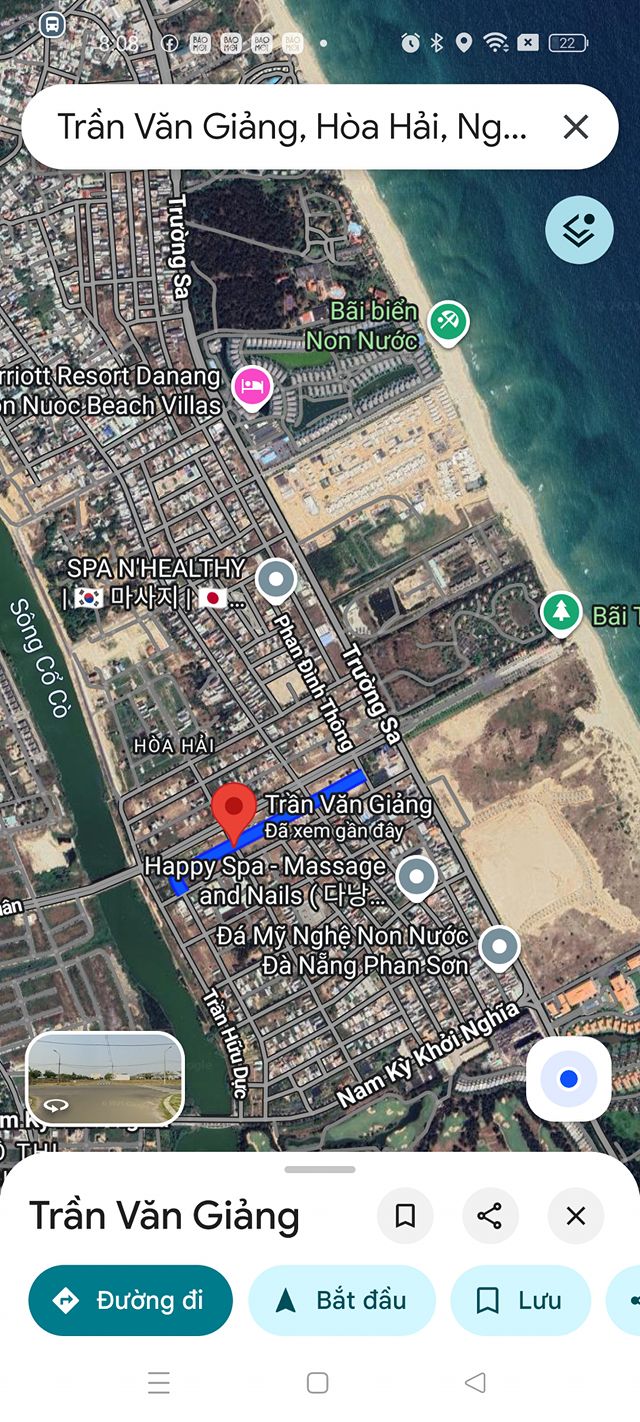Start navigation with Bắt đầu

(x=342, y=1300)
